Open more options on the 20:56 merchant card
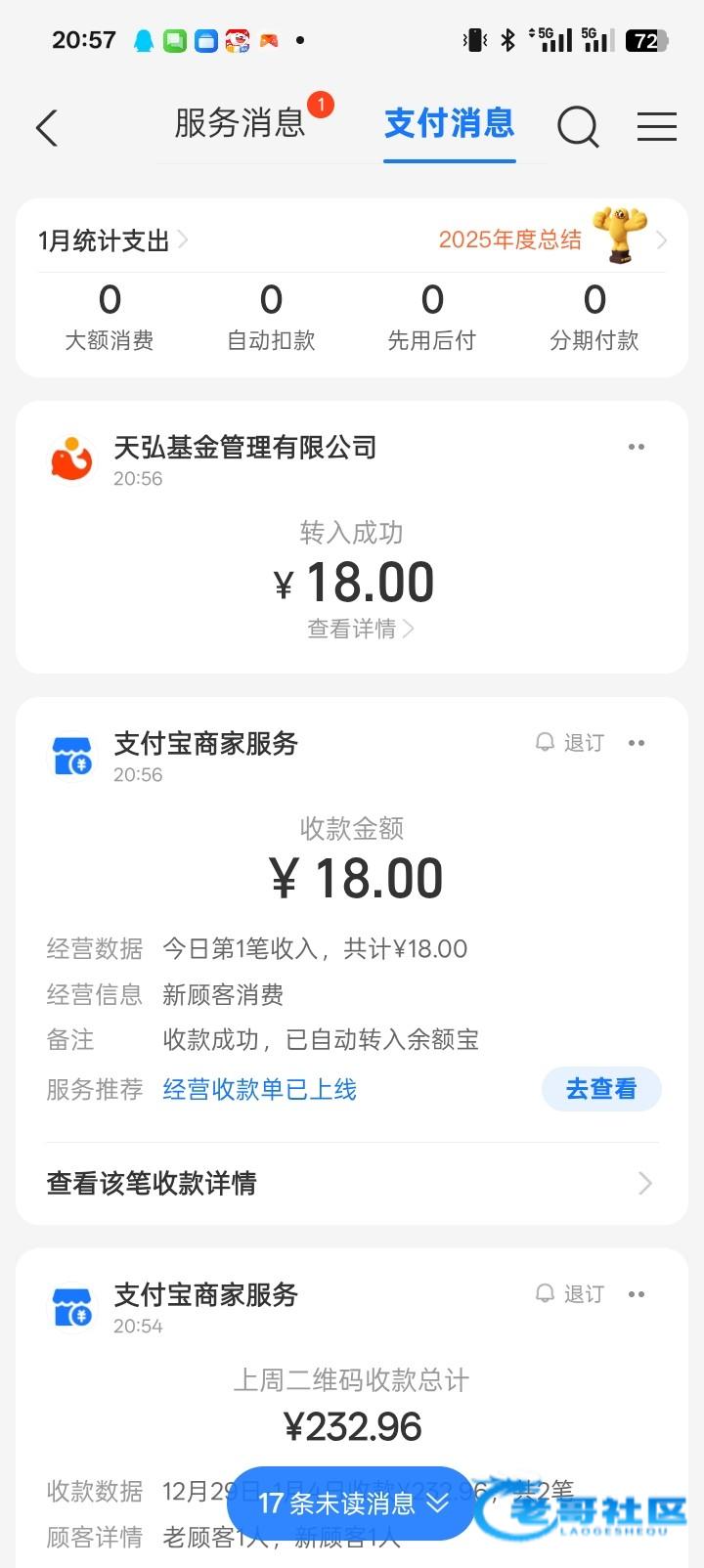This screenshot has width=704, height=1568. pos(637,743)
